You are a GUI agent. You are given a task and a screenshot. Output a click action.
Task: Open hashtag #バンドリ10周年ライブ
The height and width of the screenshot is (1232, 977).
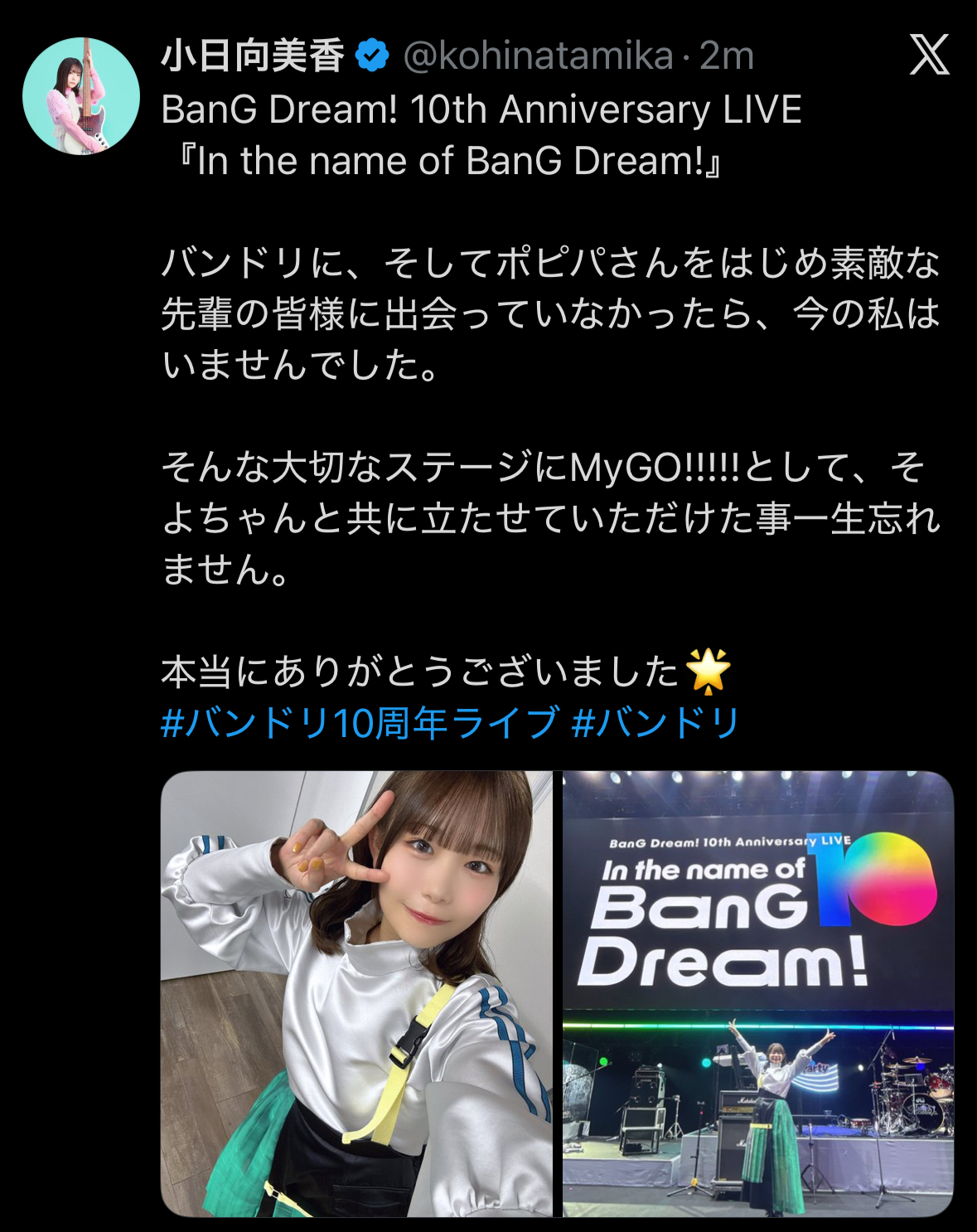coord(360,723)
